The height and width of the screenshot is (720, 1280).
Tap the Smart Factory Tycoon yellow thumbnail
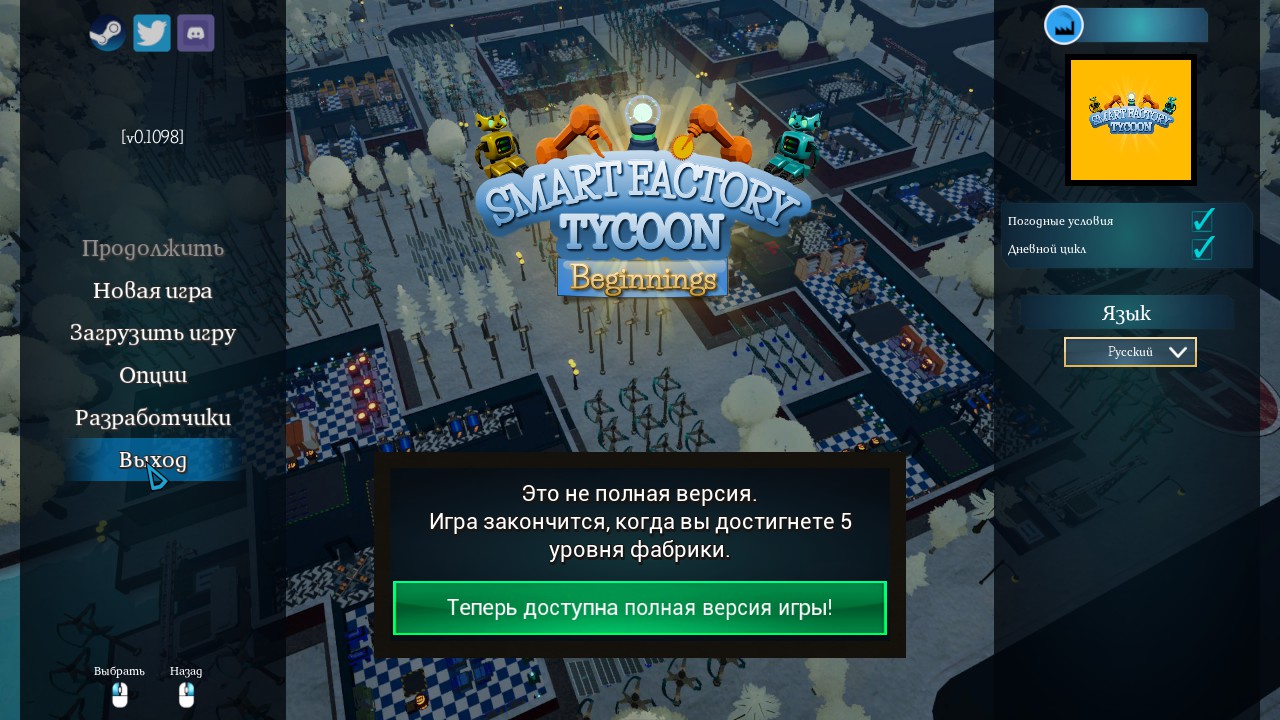click(1131, 120)
